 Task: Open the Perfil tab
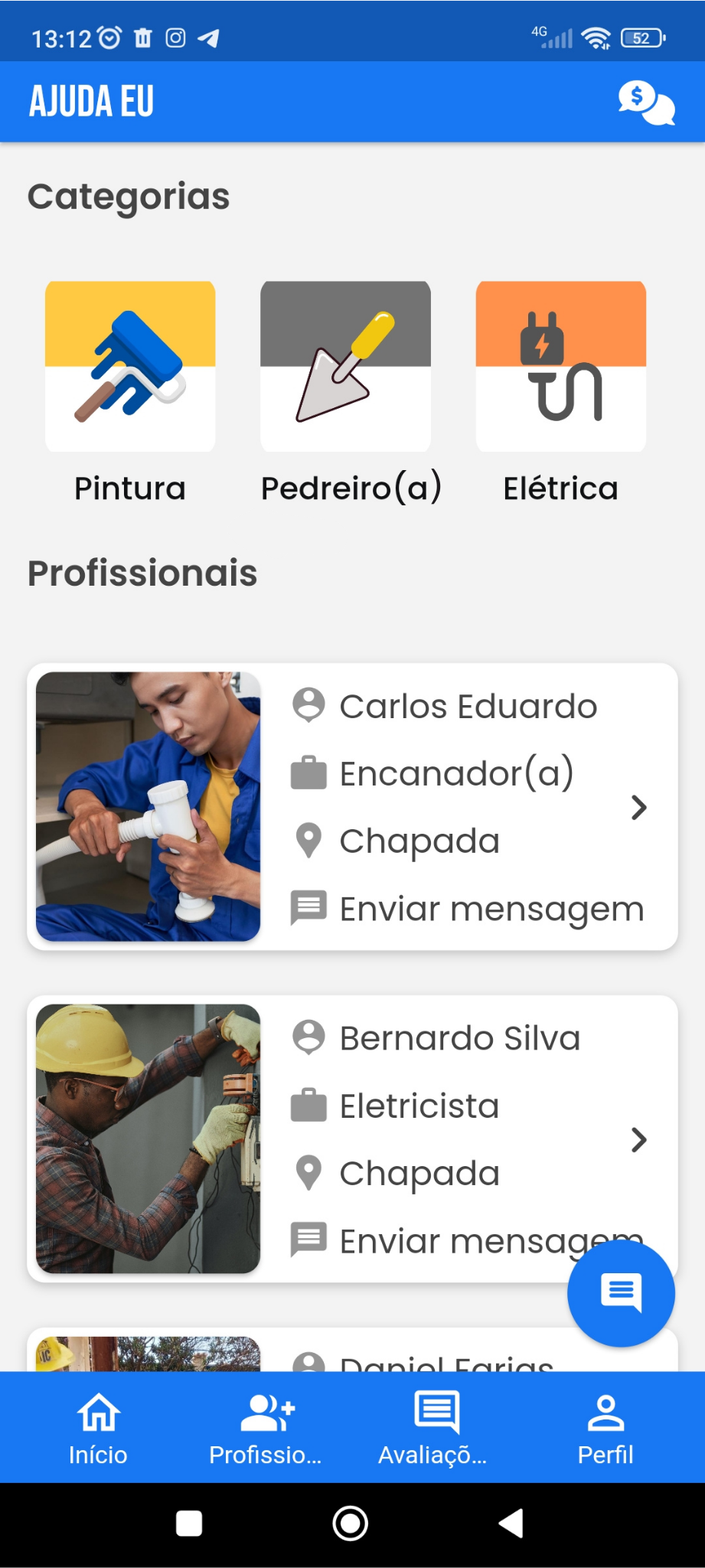tap(605, 1429)
